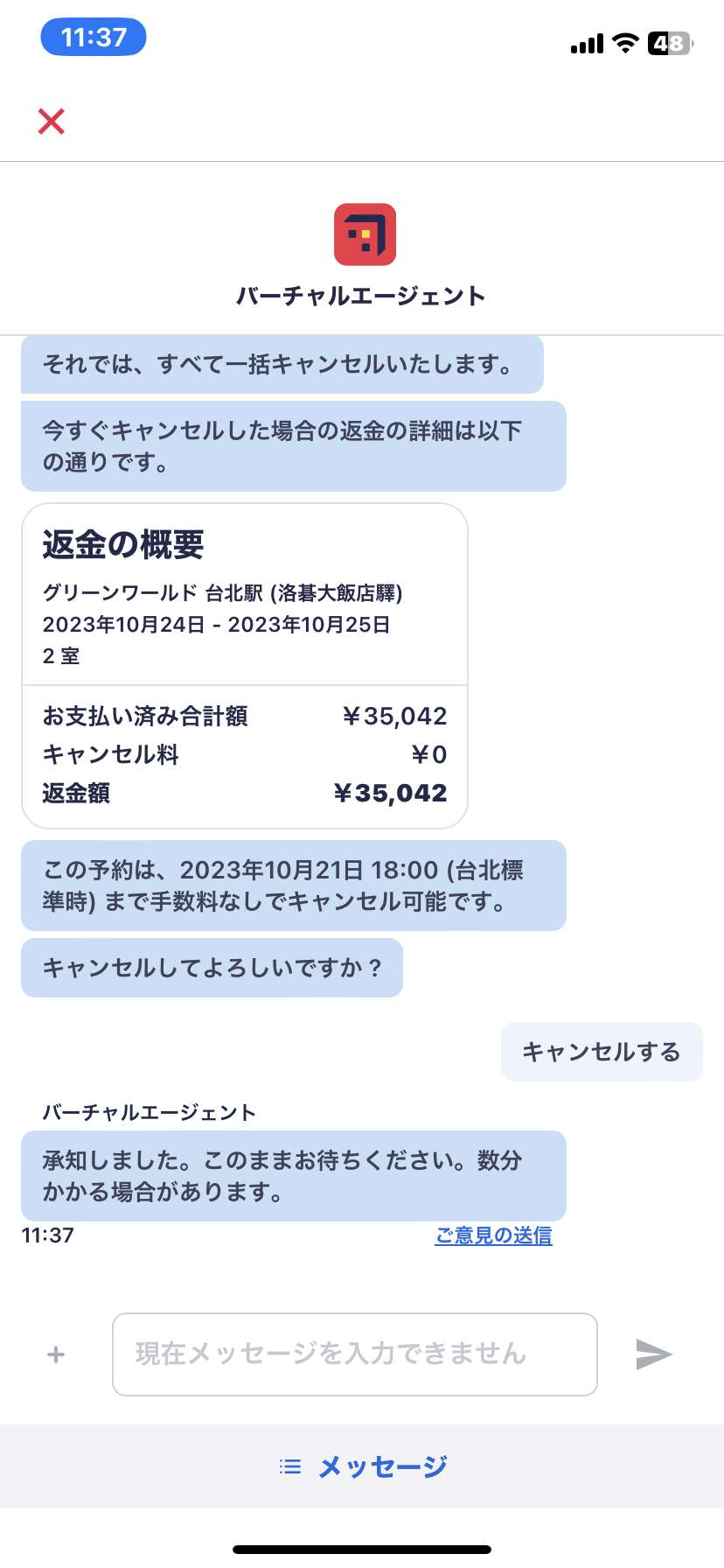Open the メッセージ menu button
This screenshot has width=724, height=1568.
(362, 1466)
